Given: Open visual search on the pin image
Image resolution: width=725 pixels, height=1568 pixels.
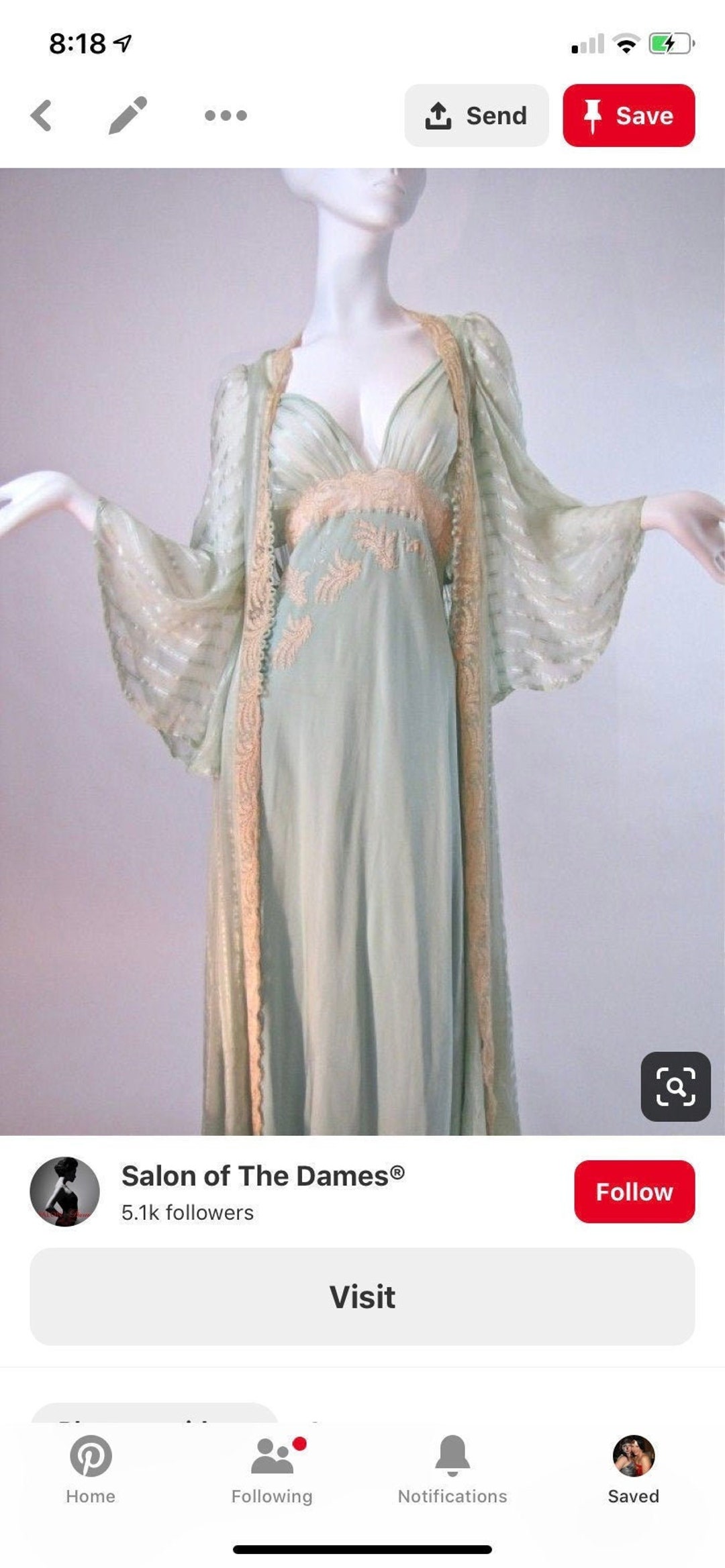Looking at the screenshot, I should [x=675, y=1086].
